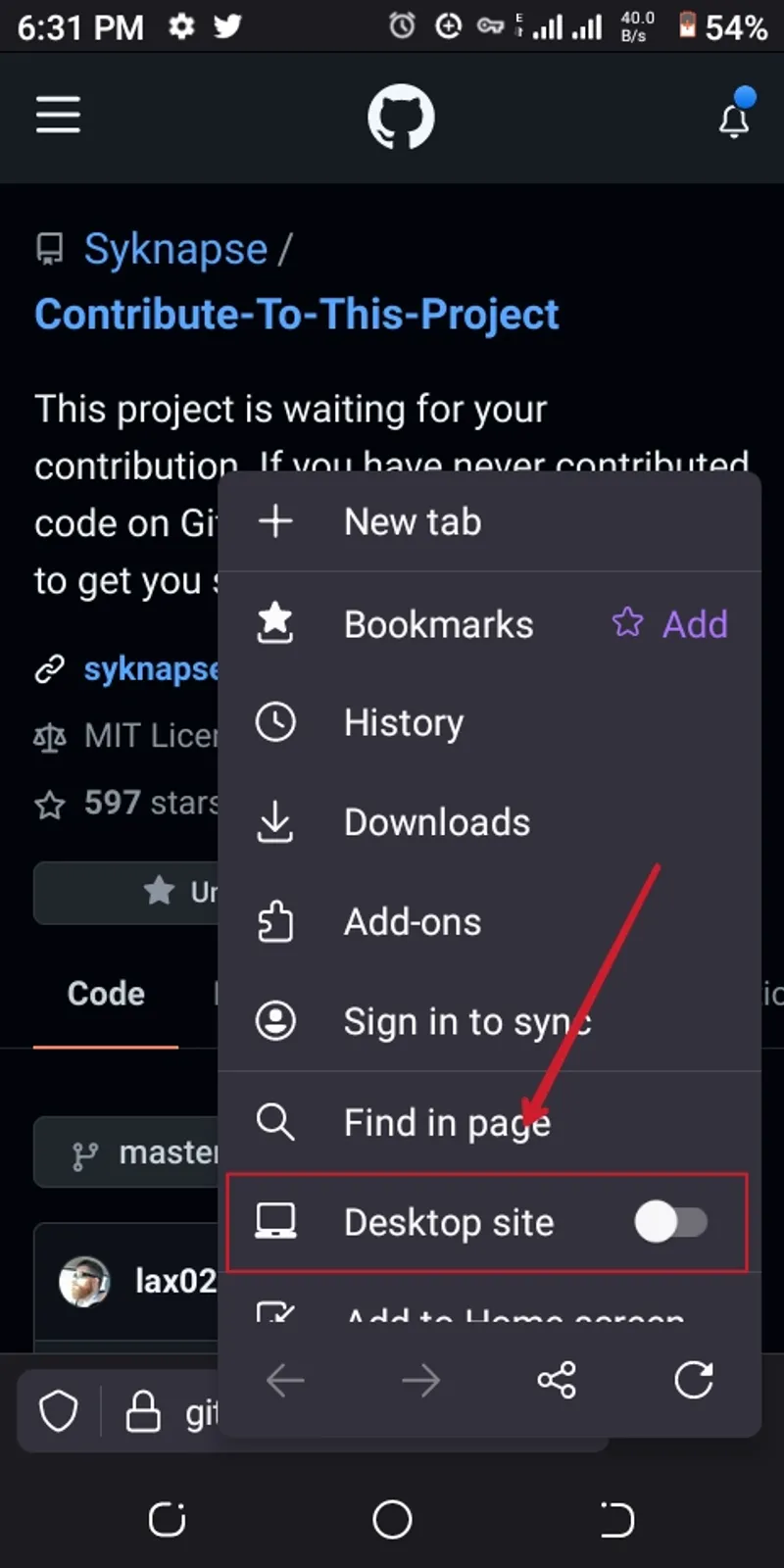This screenshot has width=784, height=1568.
Task: Enable the Desktop site toggle
Action: [x=673, y=1222]
